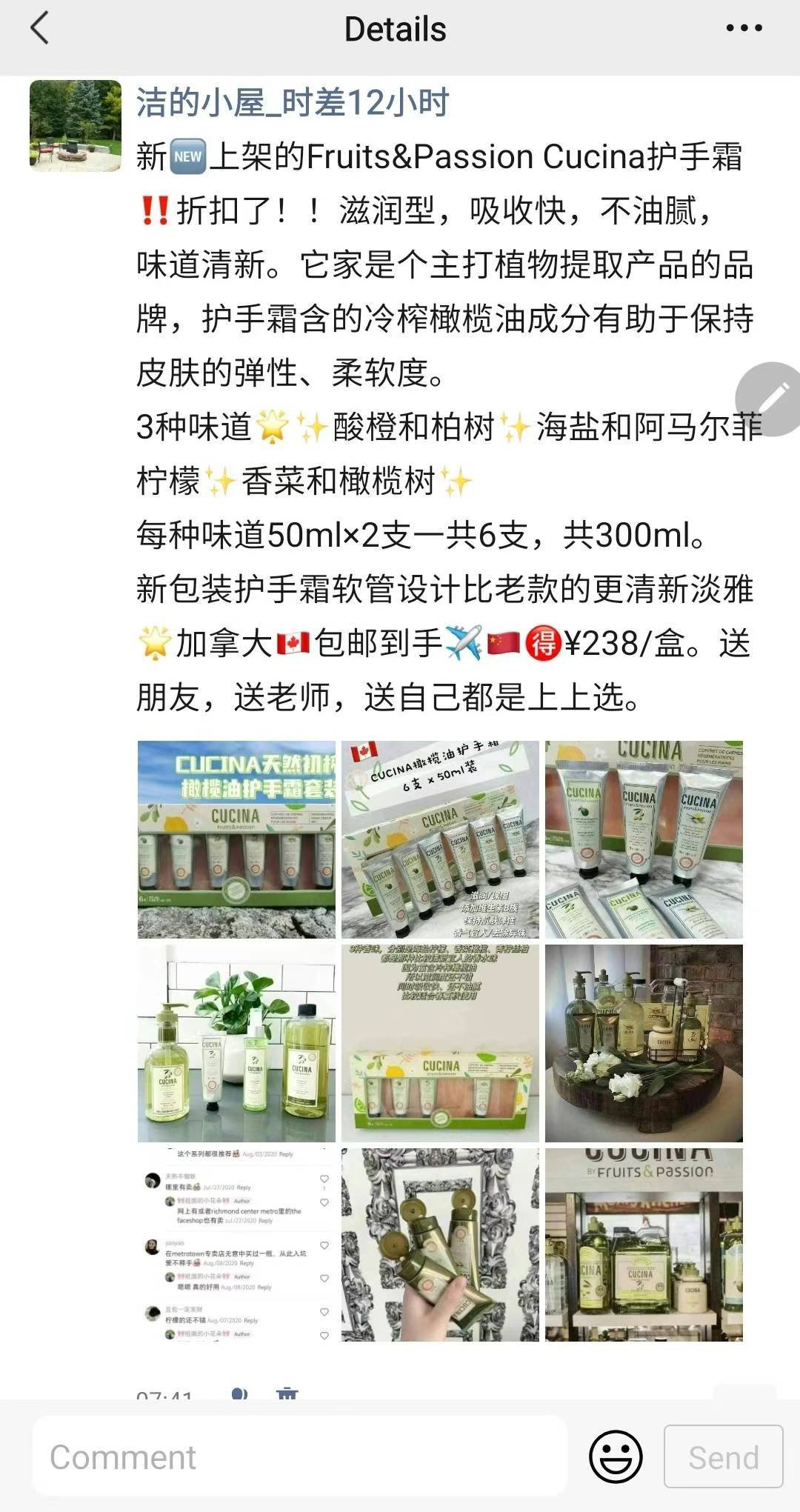Open the emoji picker
800x1512 pixels.
616,1456
